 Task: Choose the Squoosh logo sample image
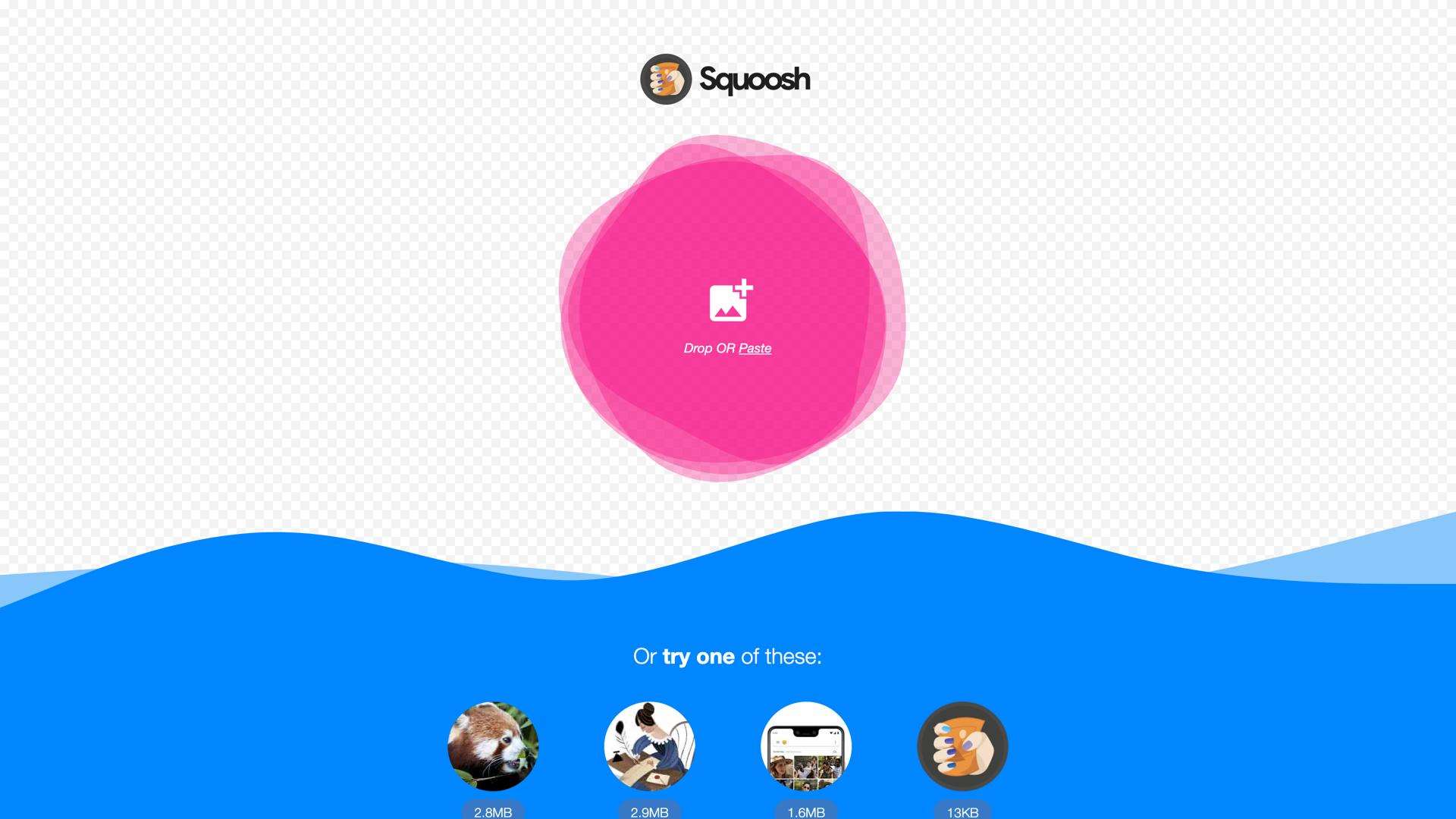point(962,746)
